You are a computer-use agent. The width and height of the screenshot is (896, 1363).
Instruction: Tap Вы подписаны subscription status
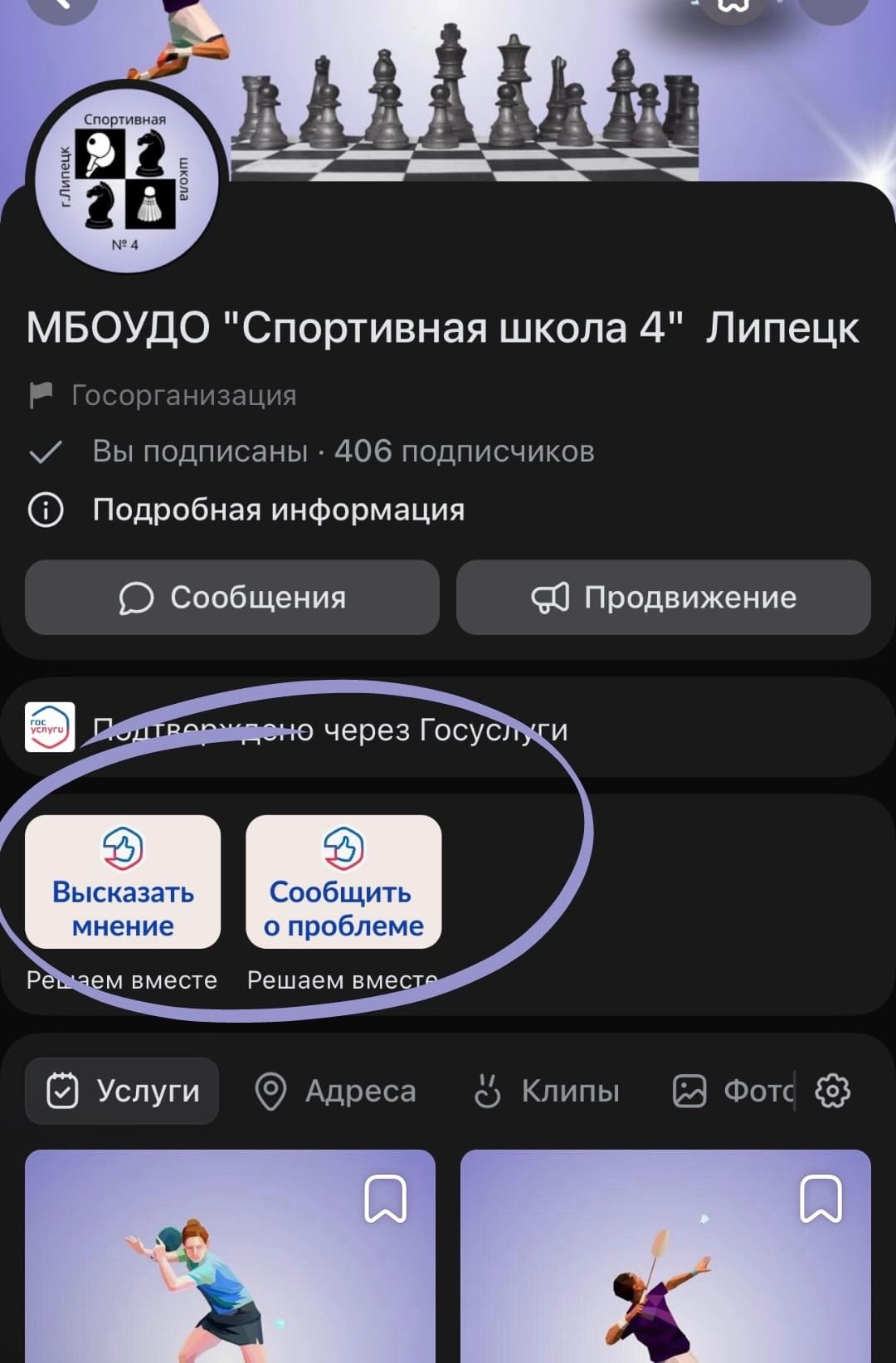[x=199, y=452]
